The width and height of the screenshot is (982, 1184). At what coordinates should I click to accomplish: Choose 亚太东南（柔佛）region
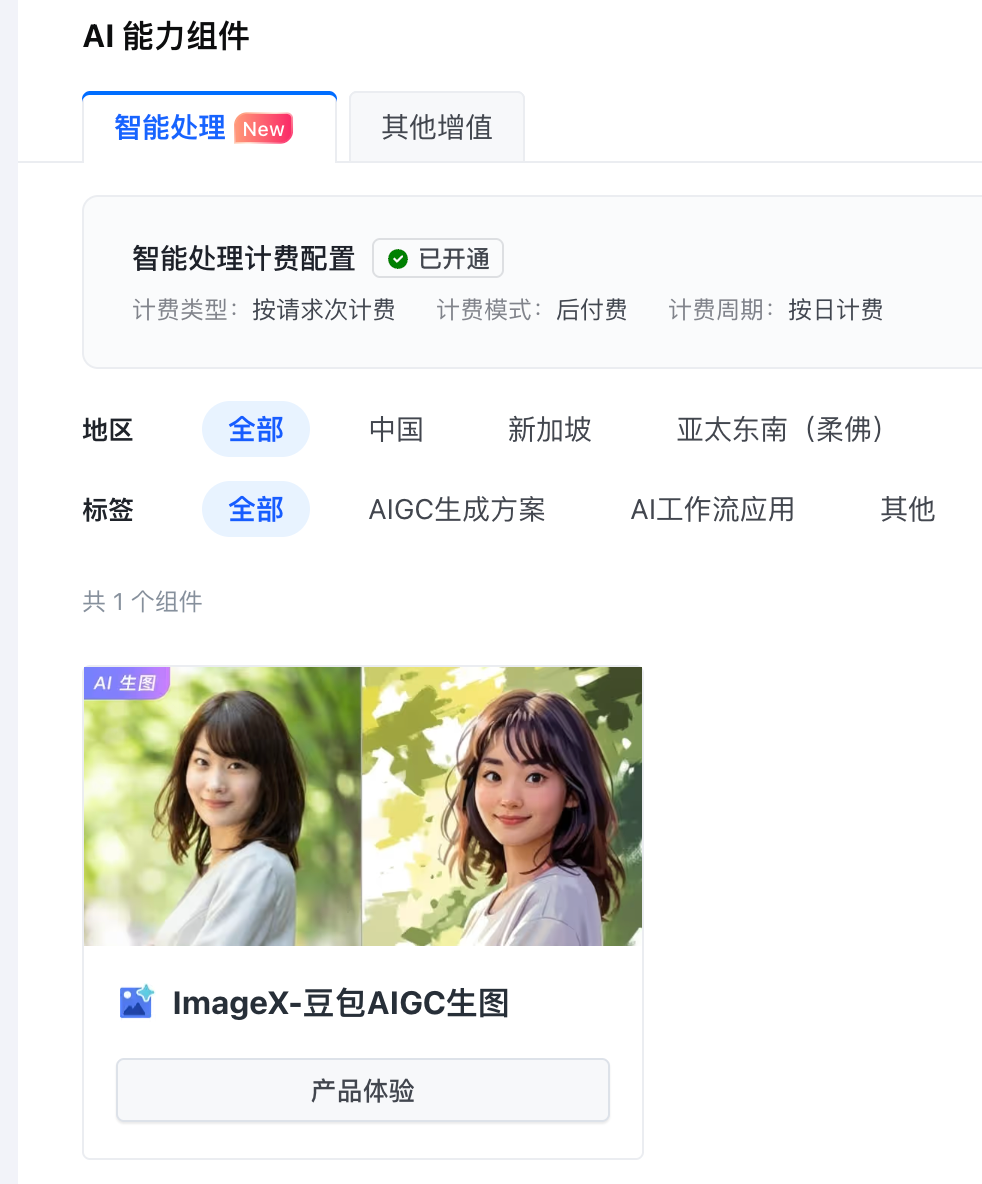coord(780,429)
